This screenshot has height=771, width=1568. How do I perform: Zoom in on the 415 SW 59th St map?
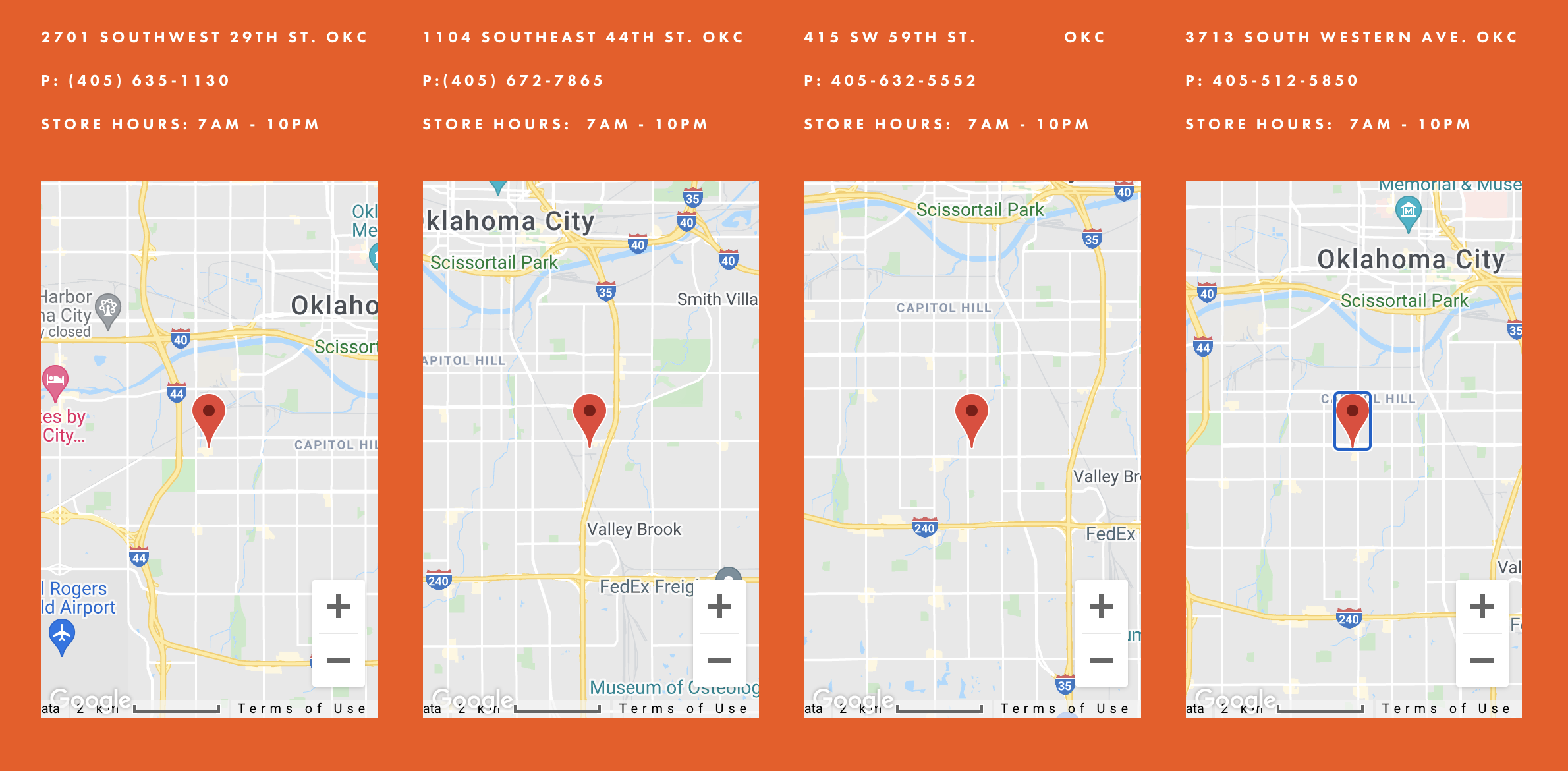(x=1101, y=606)
